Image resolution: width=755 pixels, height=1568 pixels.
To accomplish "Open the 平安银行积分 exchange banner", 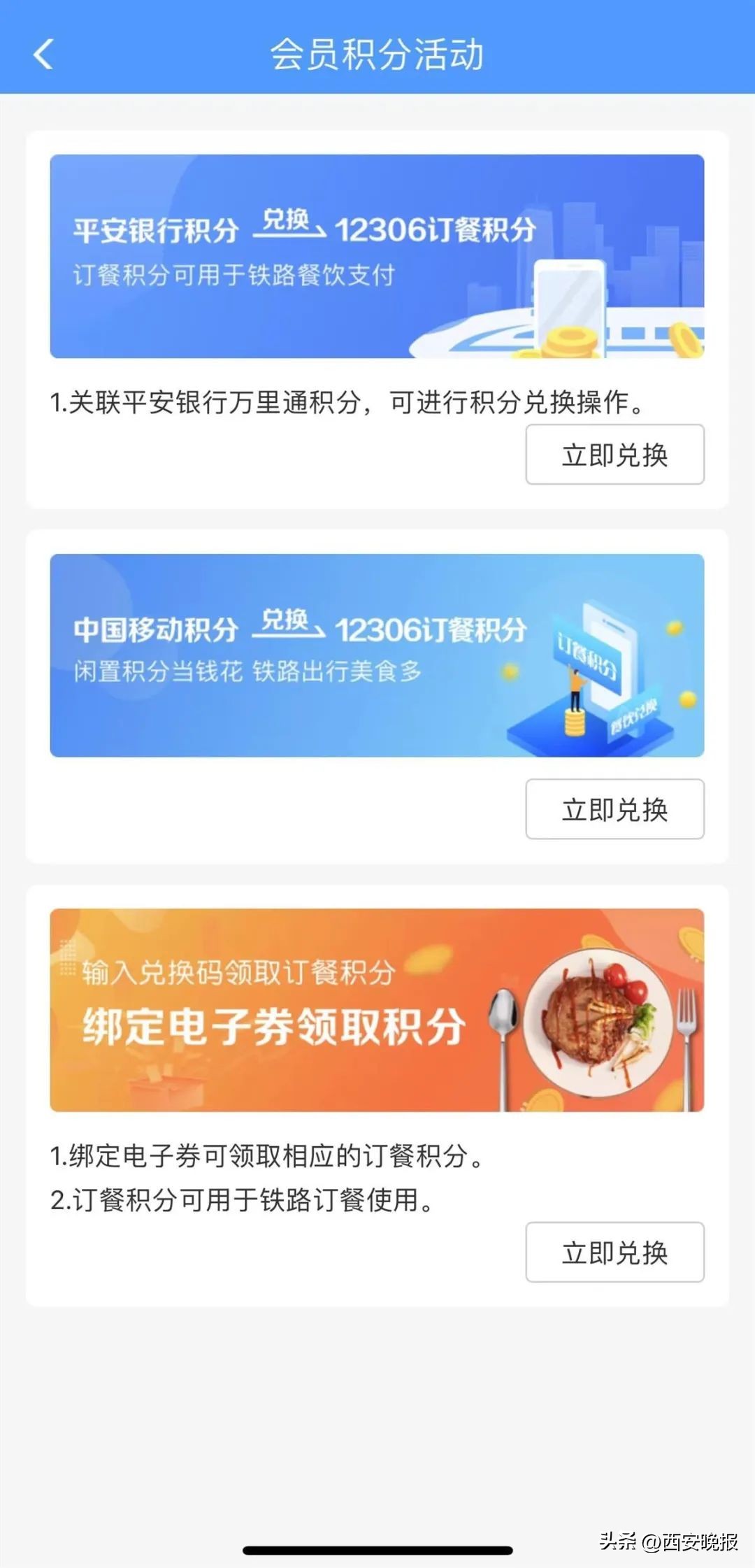I will (377, 255).
